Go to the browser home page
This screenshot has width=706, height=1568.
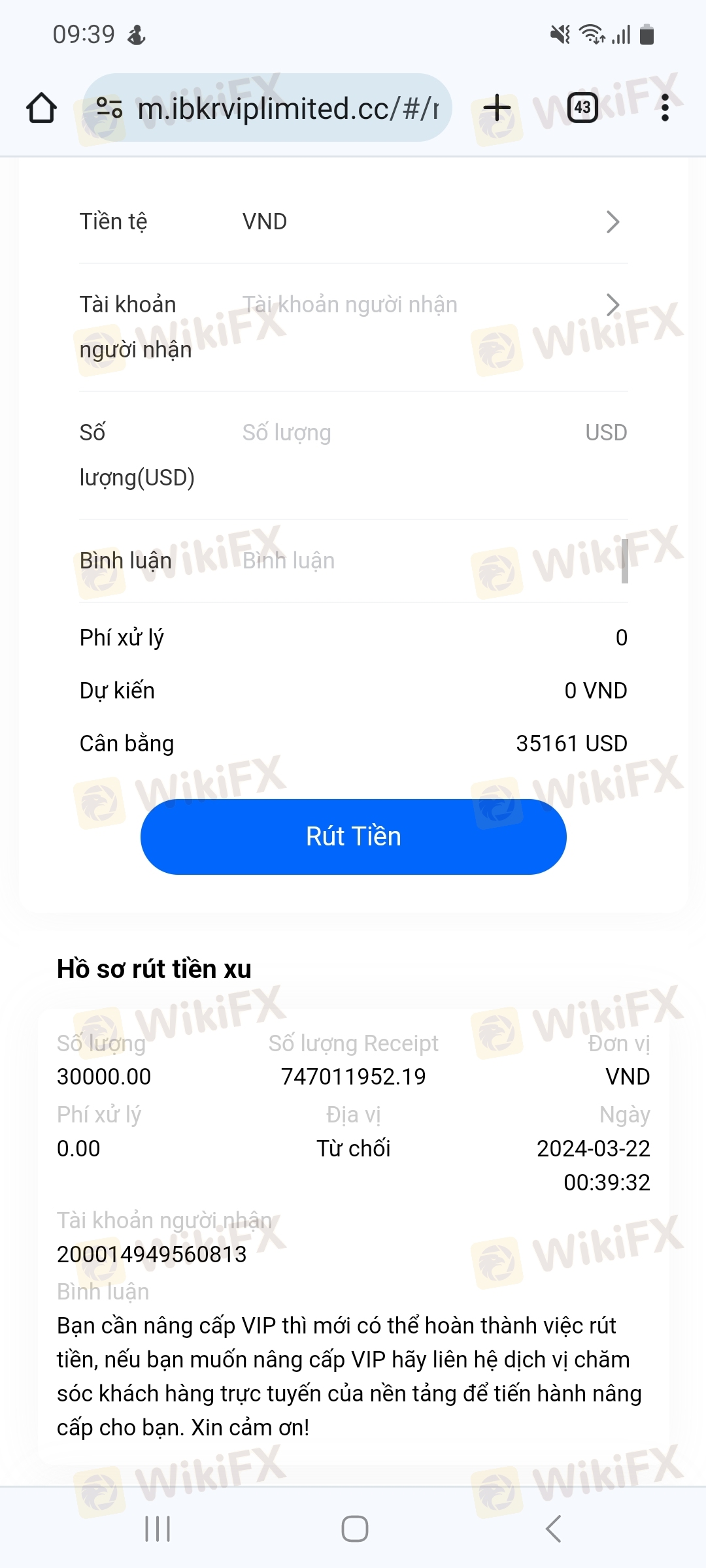[x=41, y=108]
